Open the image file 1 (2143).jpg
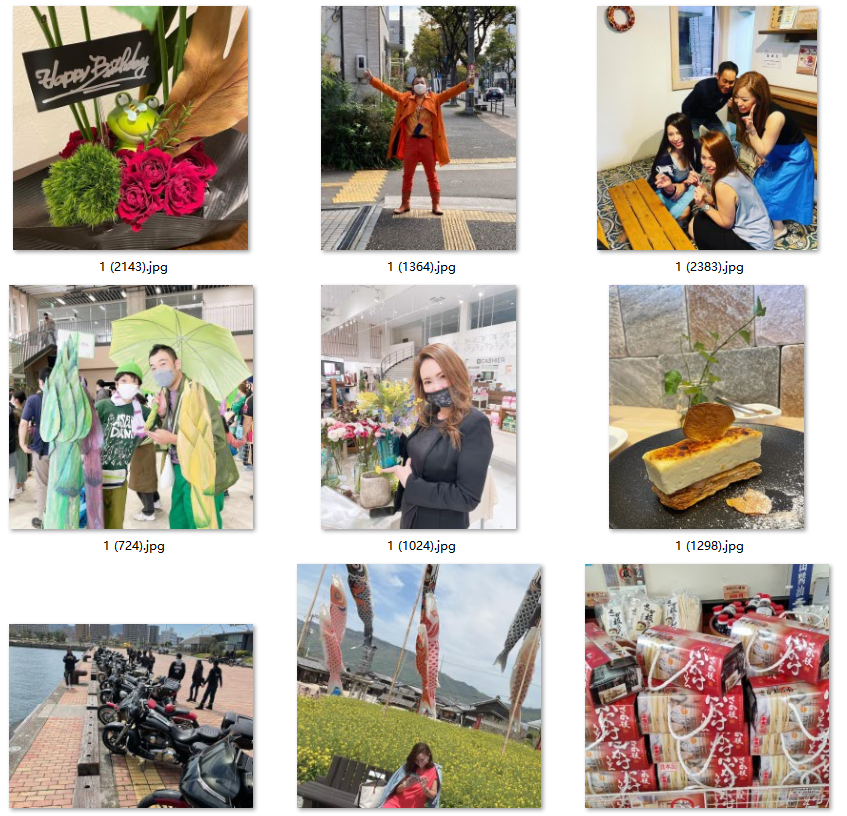The width and height of the screenshot is (847, 816). tap(130, 128)
